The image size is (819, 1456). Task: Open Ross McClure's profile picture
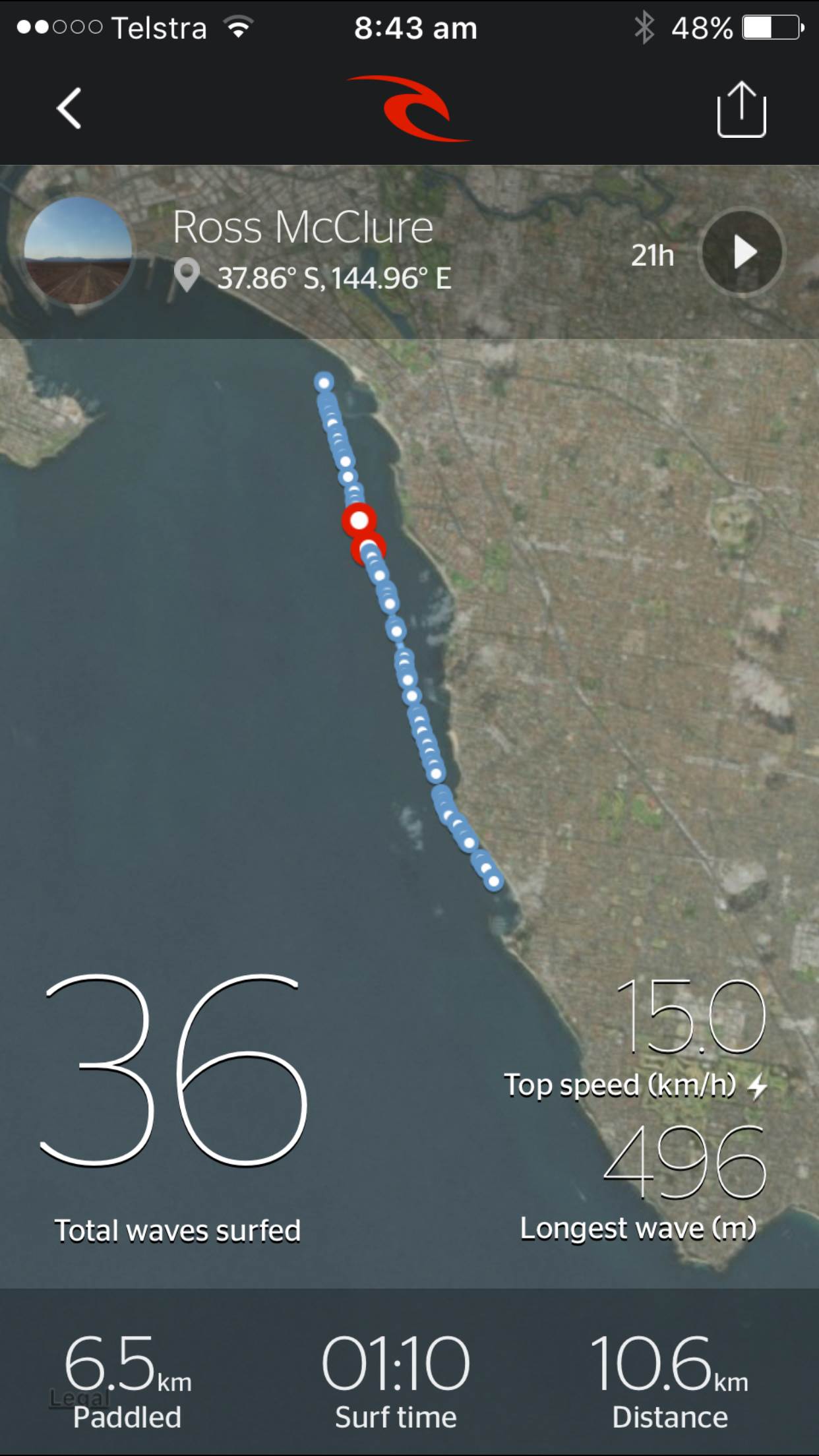coord(78,251)
